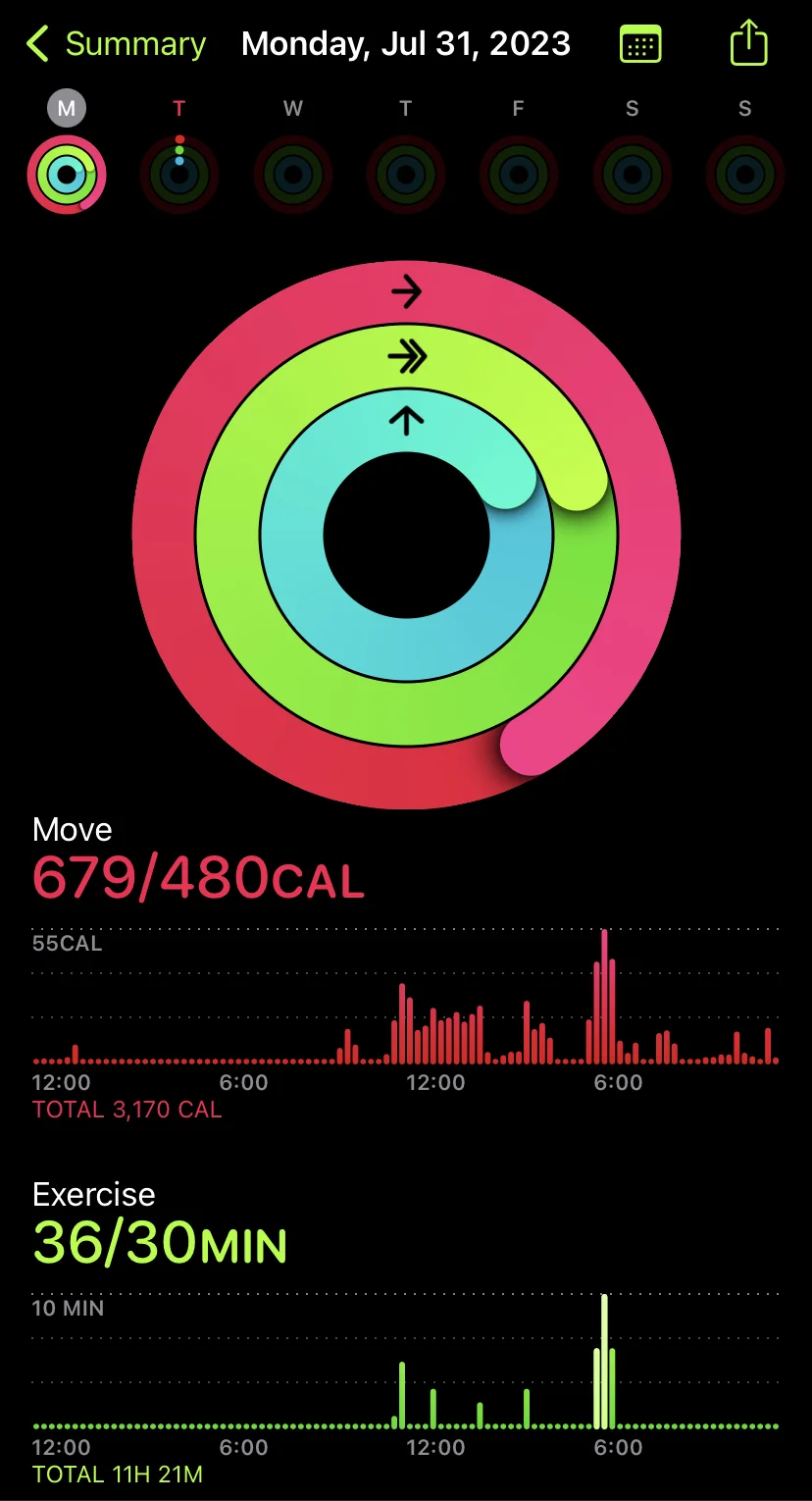Select Friday's activity rings
Viewport: 812px width, 1501px height.
[x=518, y=175]
